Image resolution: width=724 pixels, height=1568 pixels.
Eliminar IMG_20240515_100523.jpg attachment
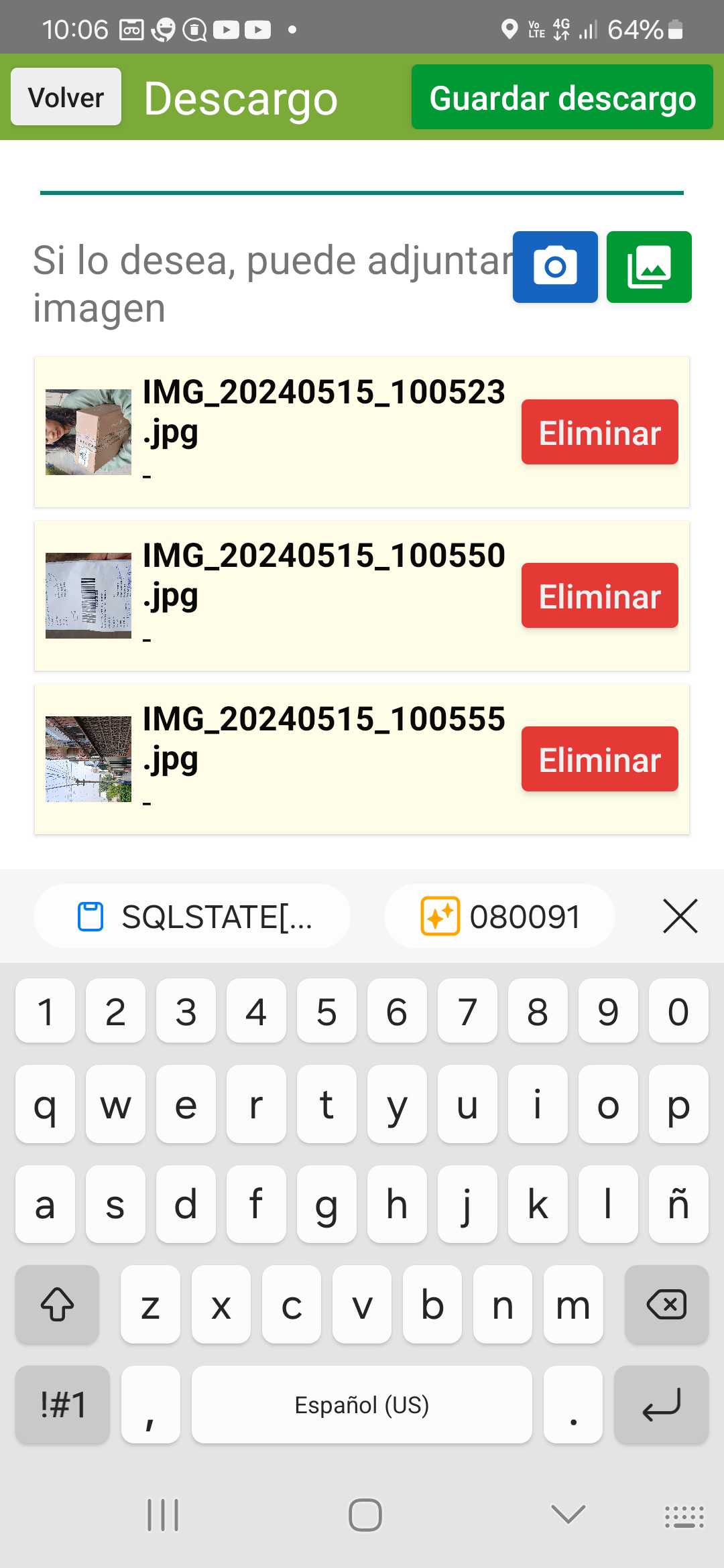pyautogui.click(x=599, y=432)
